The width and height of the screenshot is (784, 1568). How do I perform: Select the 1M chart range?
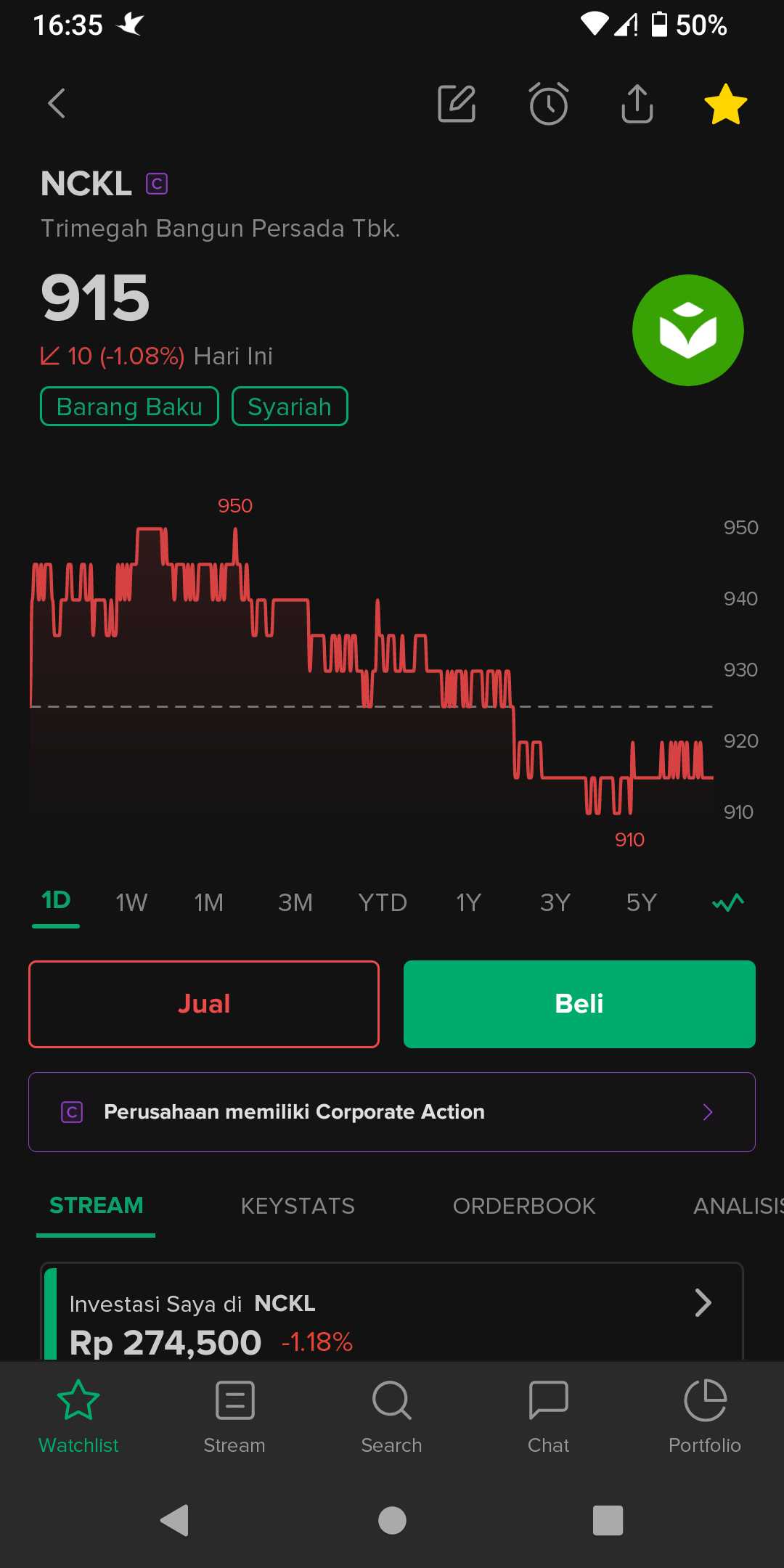tap(209, 902)
